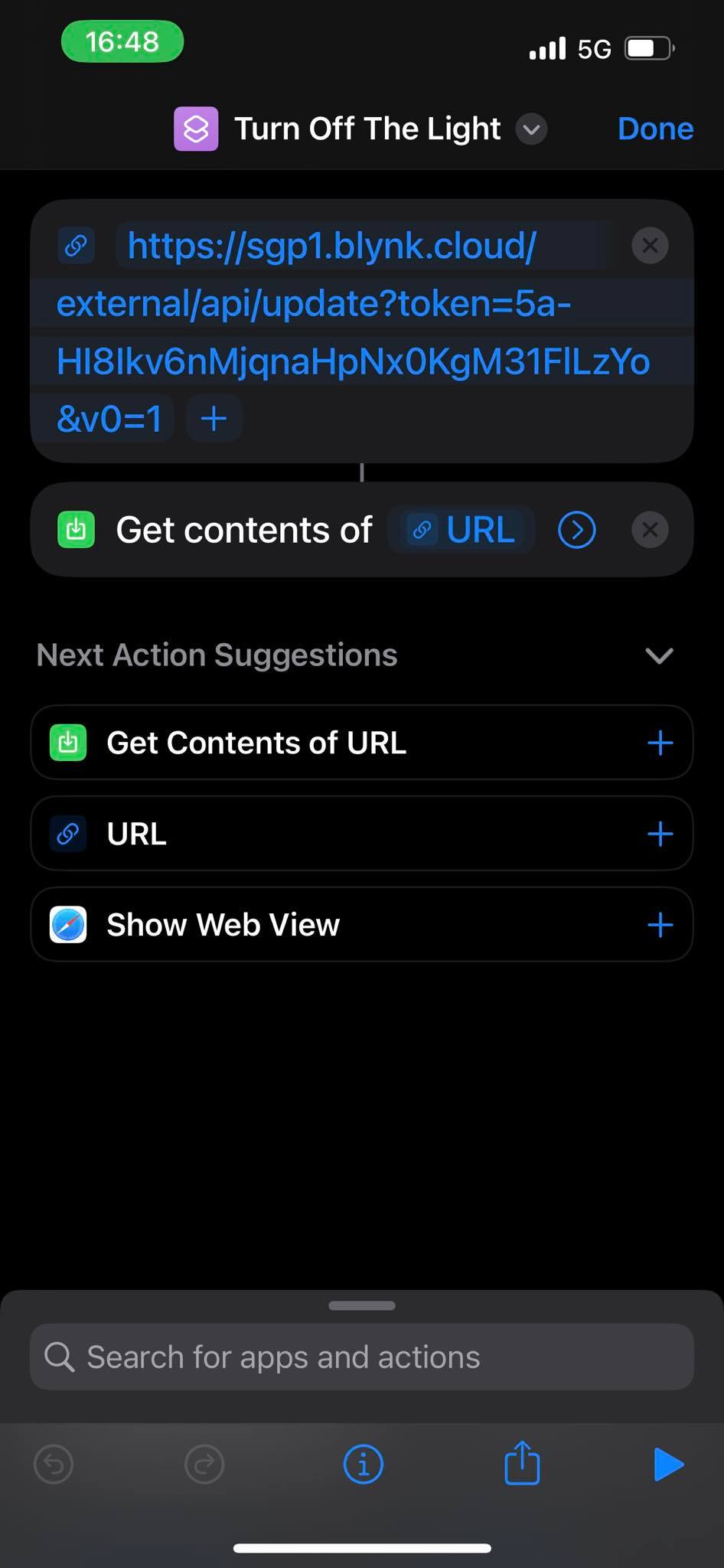Add another URL with the plus button
Image resolution: width=724 pixels, height=1568 pixels.
[x=214, y=419]
